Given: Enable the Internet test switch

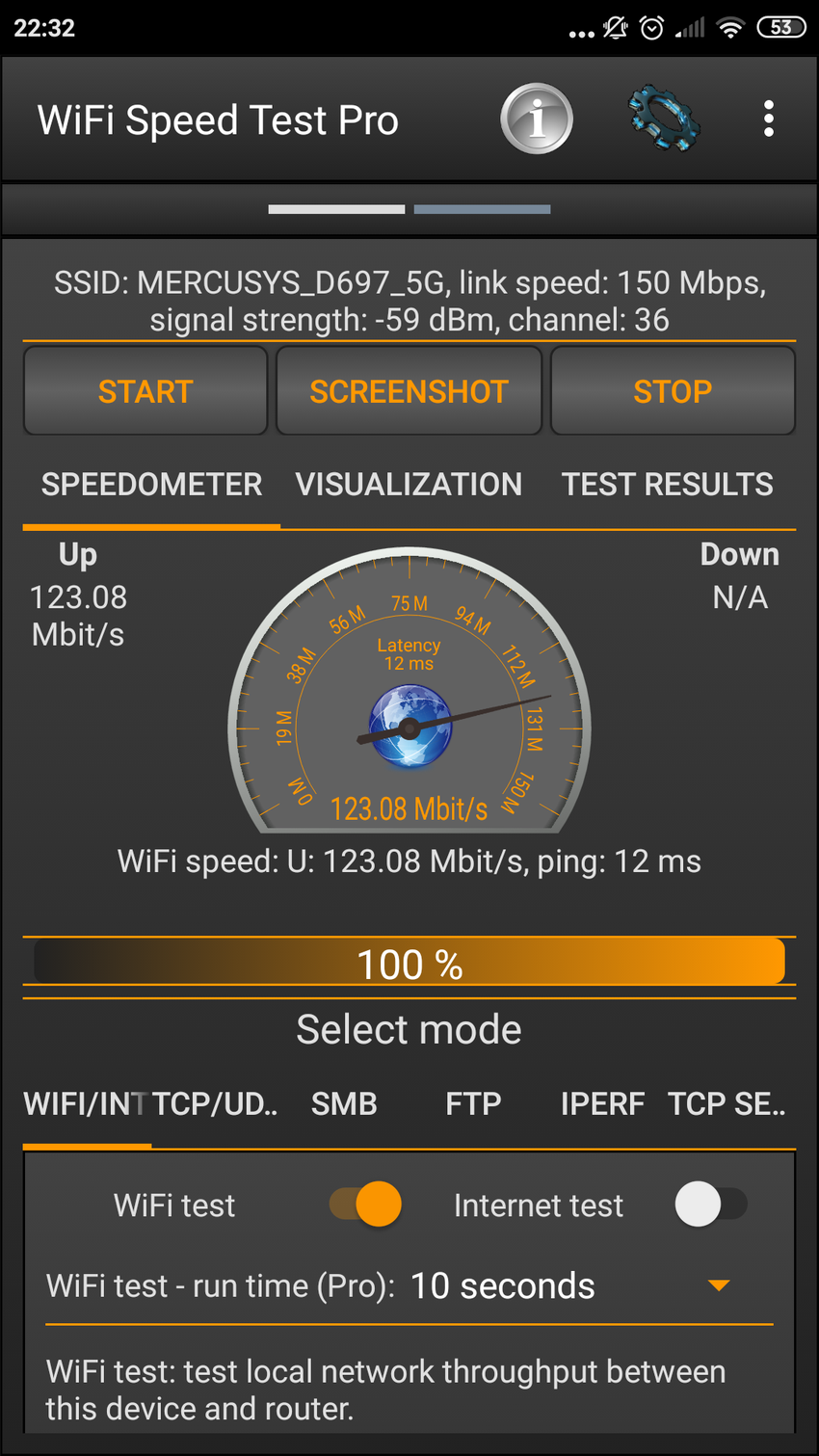Looking at the screenshot, I should [x=711, y=1205].
